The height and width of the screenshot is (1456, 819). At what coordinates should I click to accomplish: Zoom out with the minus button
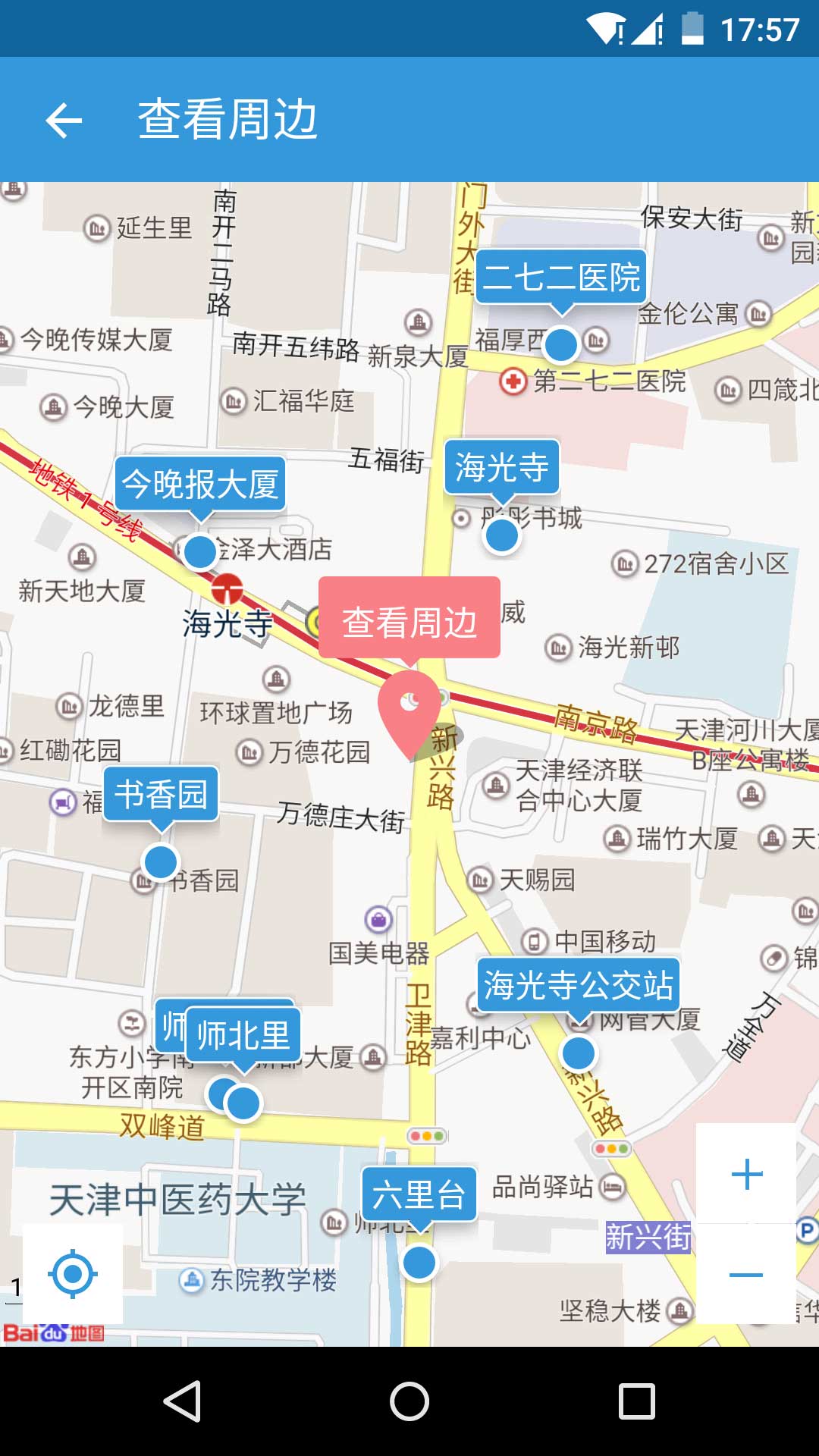click(x=746, y=1275)
